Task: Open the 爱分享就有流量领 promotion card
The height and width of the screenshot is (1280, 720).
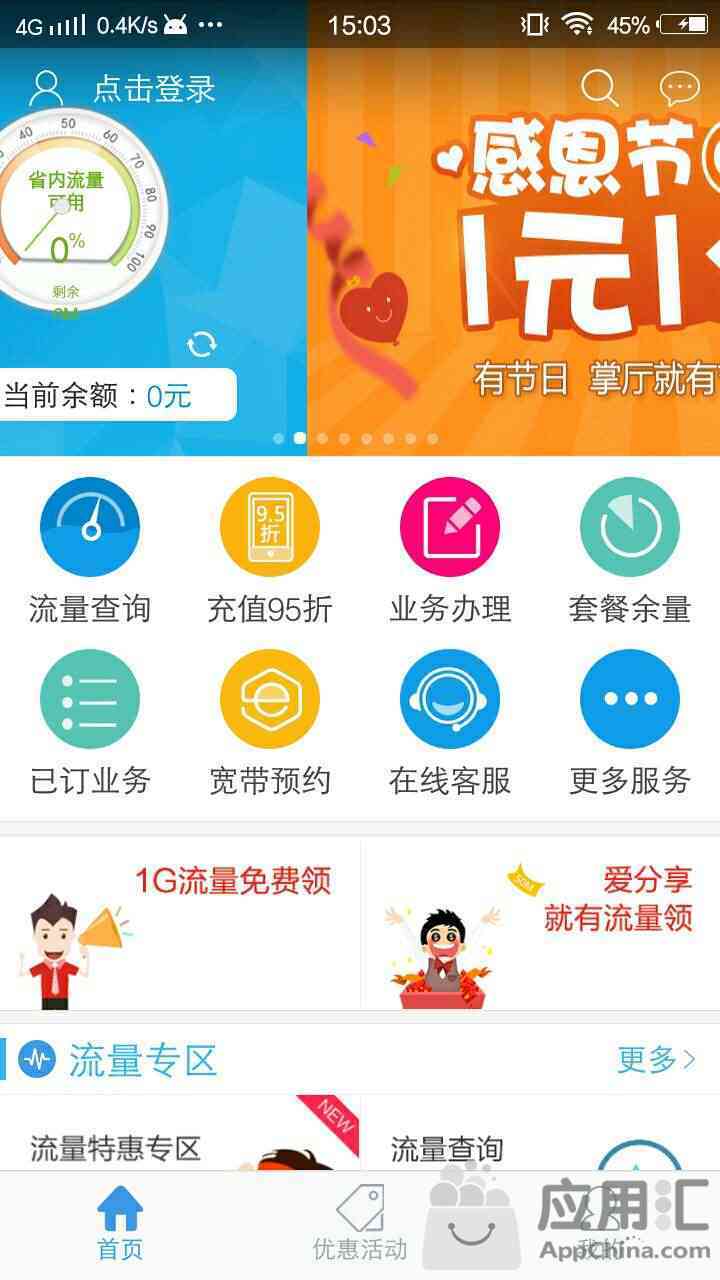Action: [x=541, y=924]
